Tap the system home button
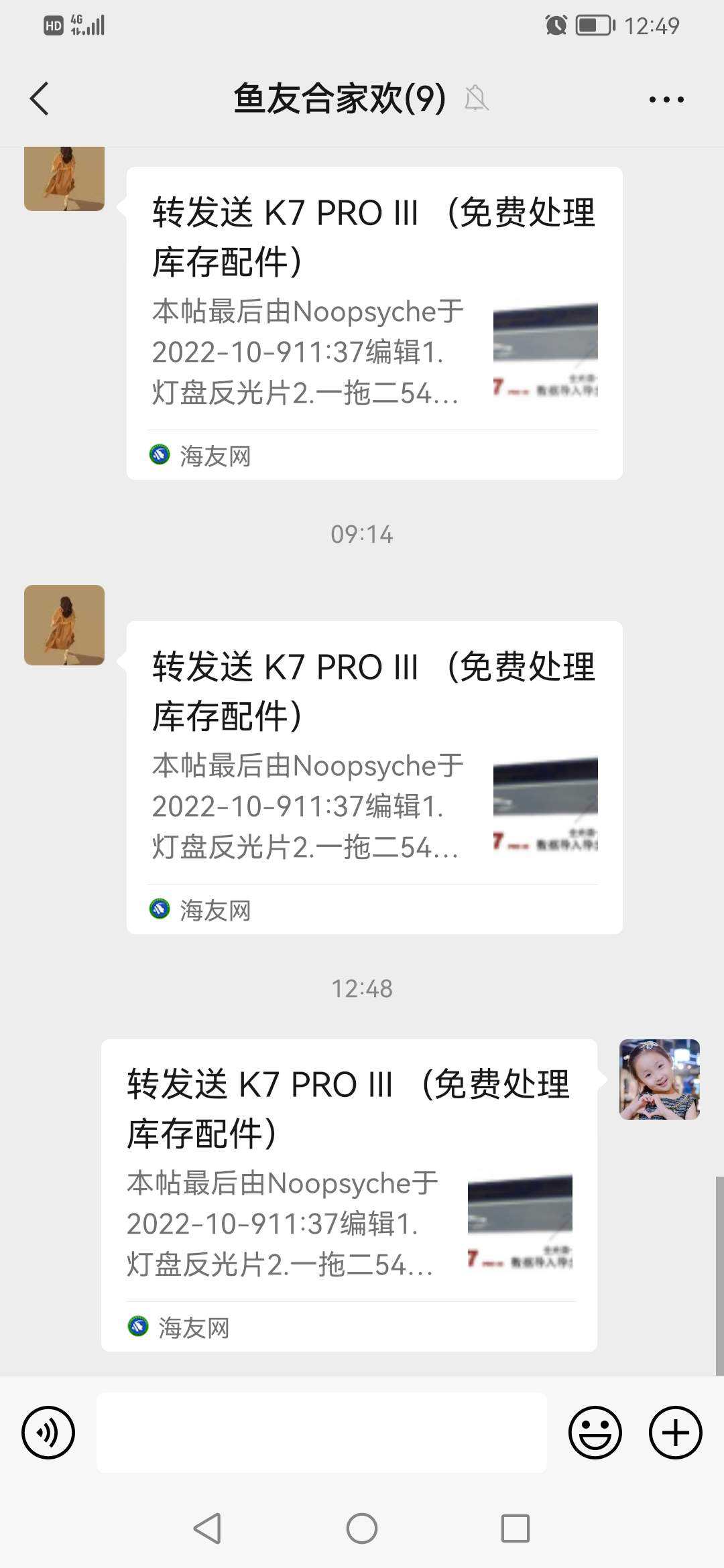This screenshot has height=1568, width=724. point(362,1528)
